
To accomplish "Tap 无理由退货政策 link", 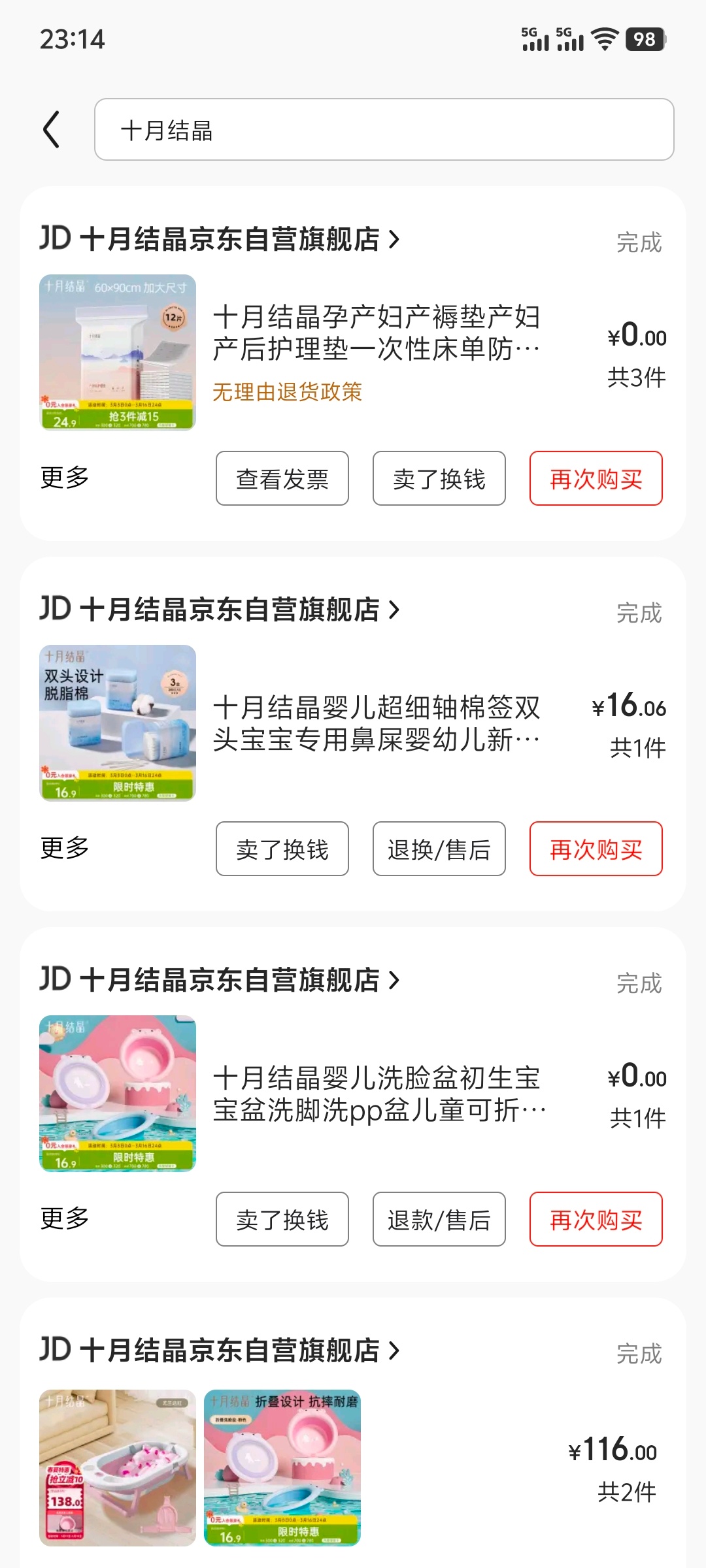I will 287,392.
